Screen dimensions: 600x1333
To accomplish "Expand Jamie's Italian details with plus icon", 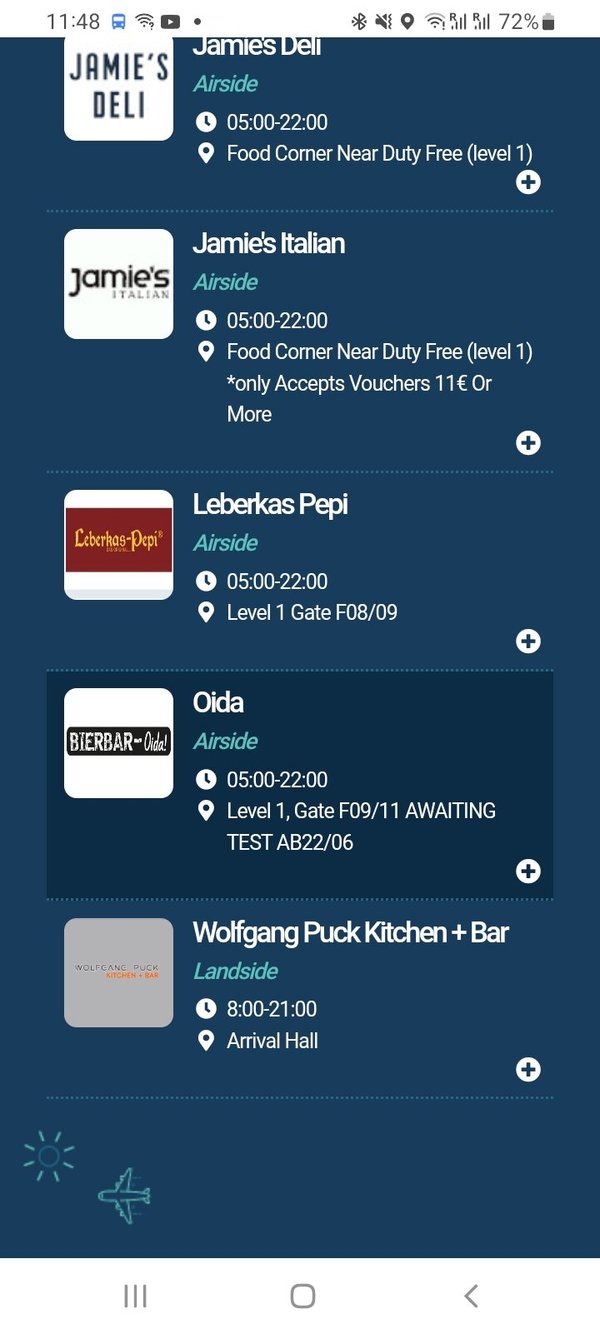I will pyautogui.click(x=528, y=442).
